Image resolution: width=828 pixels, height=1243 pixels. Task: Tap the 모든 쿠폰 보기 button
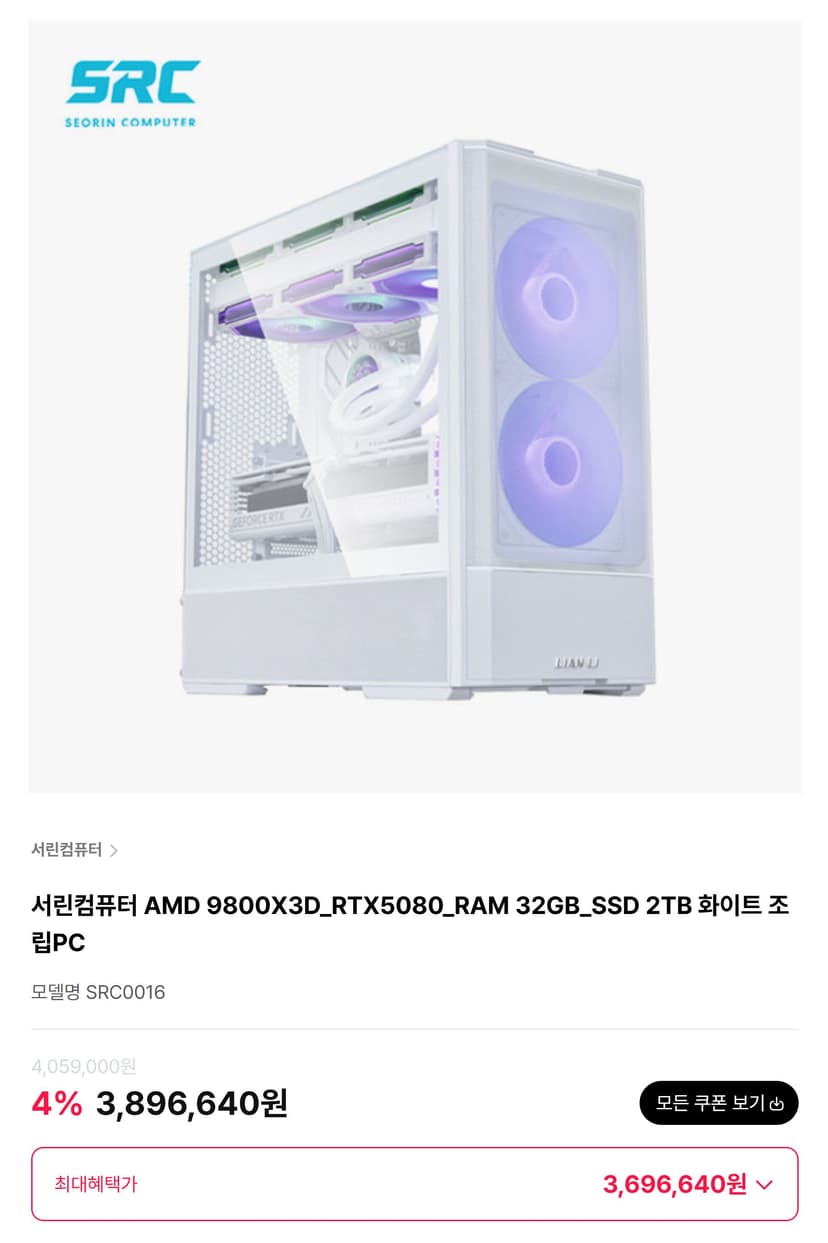click(719, 1103)
